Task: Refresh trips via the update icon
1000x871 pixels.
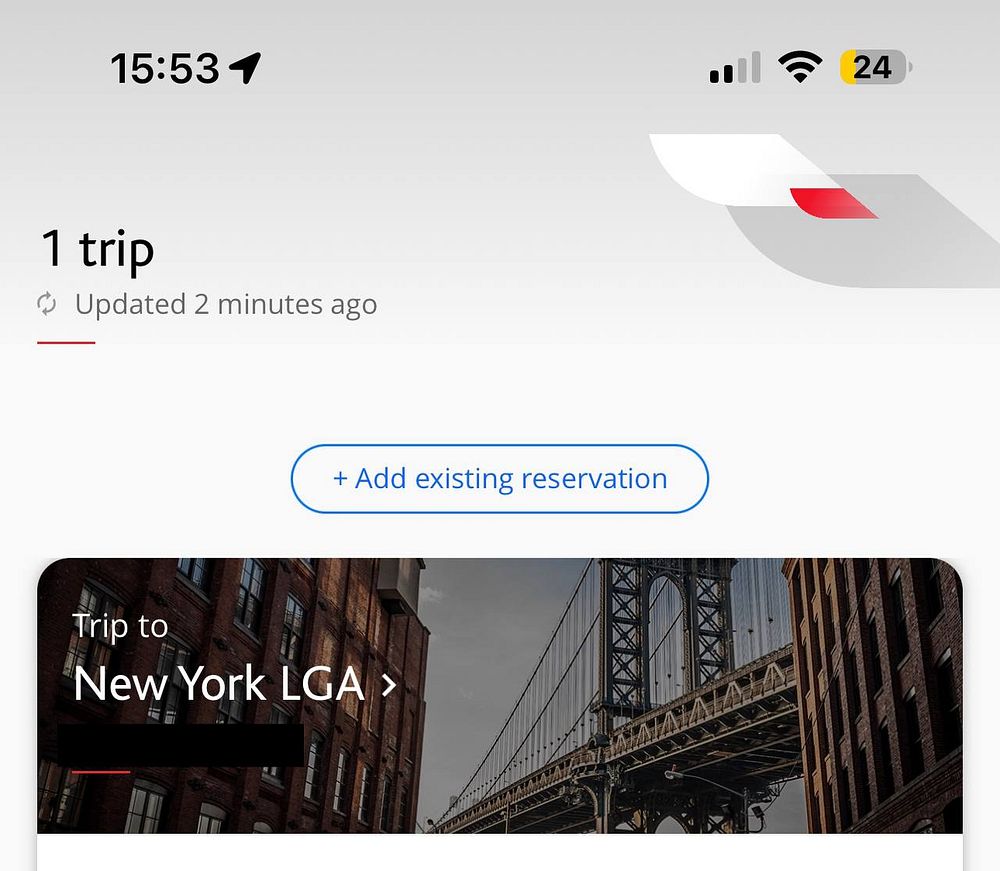Action: [x=47, y=305]
